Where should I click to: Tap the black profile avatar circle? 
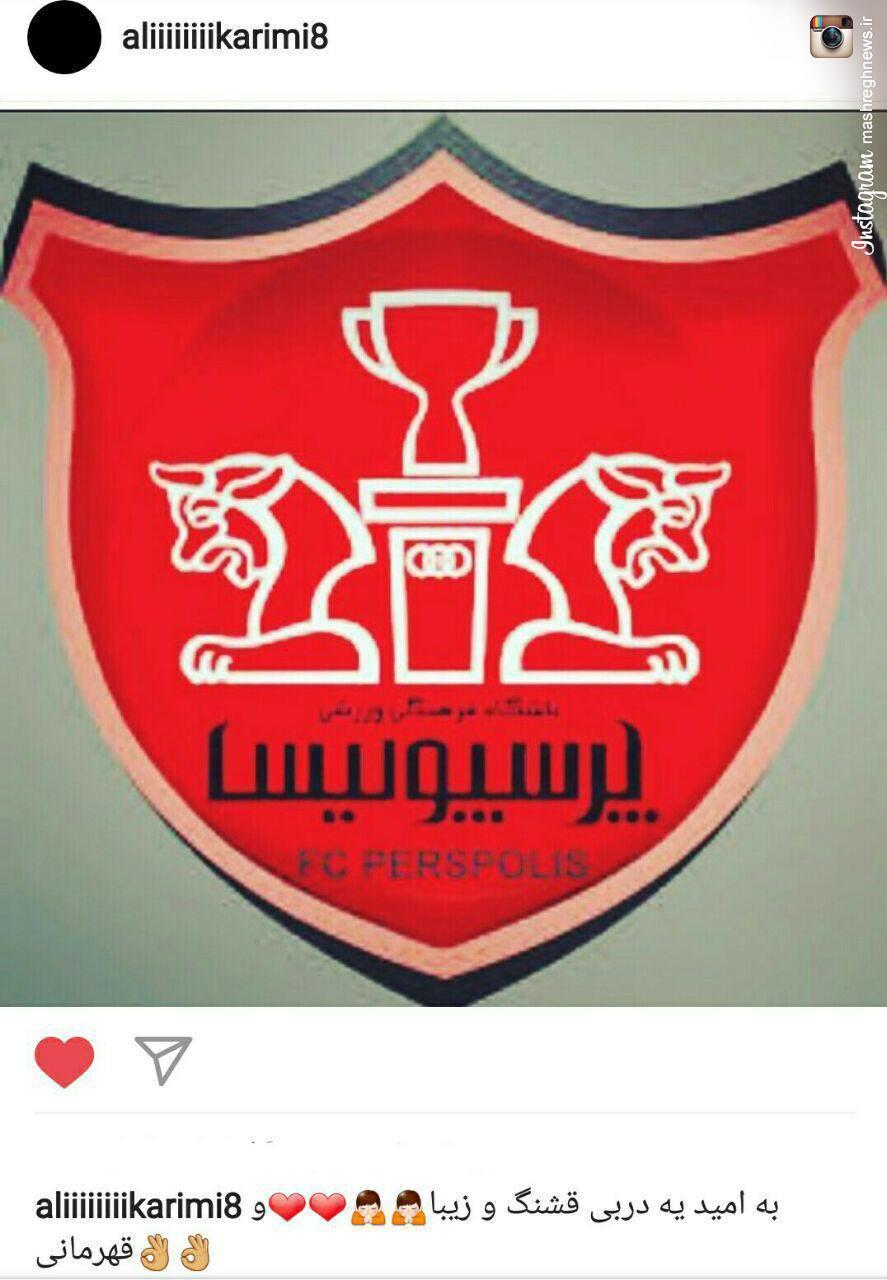[x=64, y=37]
